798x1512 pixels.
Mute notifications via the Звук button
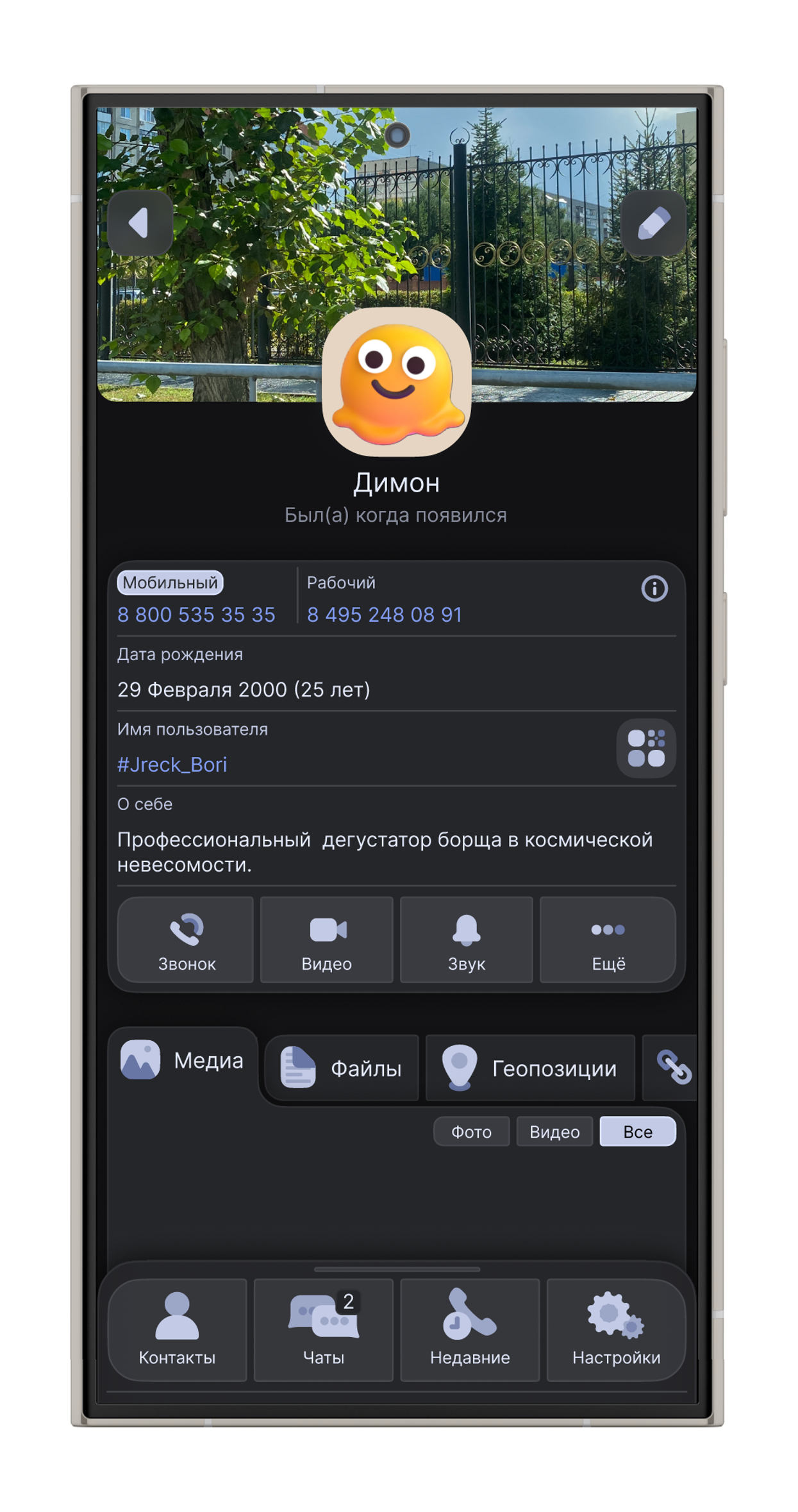pyautogui.click(x=467, y=939)
